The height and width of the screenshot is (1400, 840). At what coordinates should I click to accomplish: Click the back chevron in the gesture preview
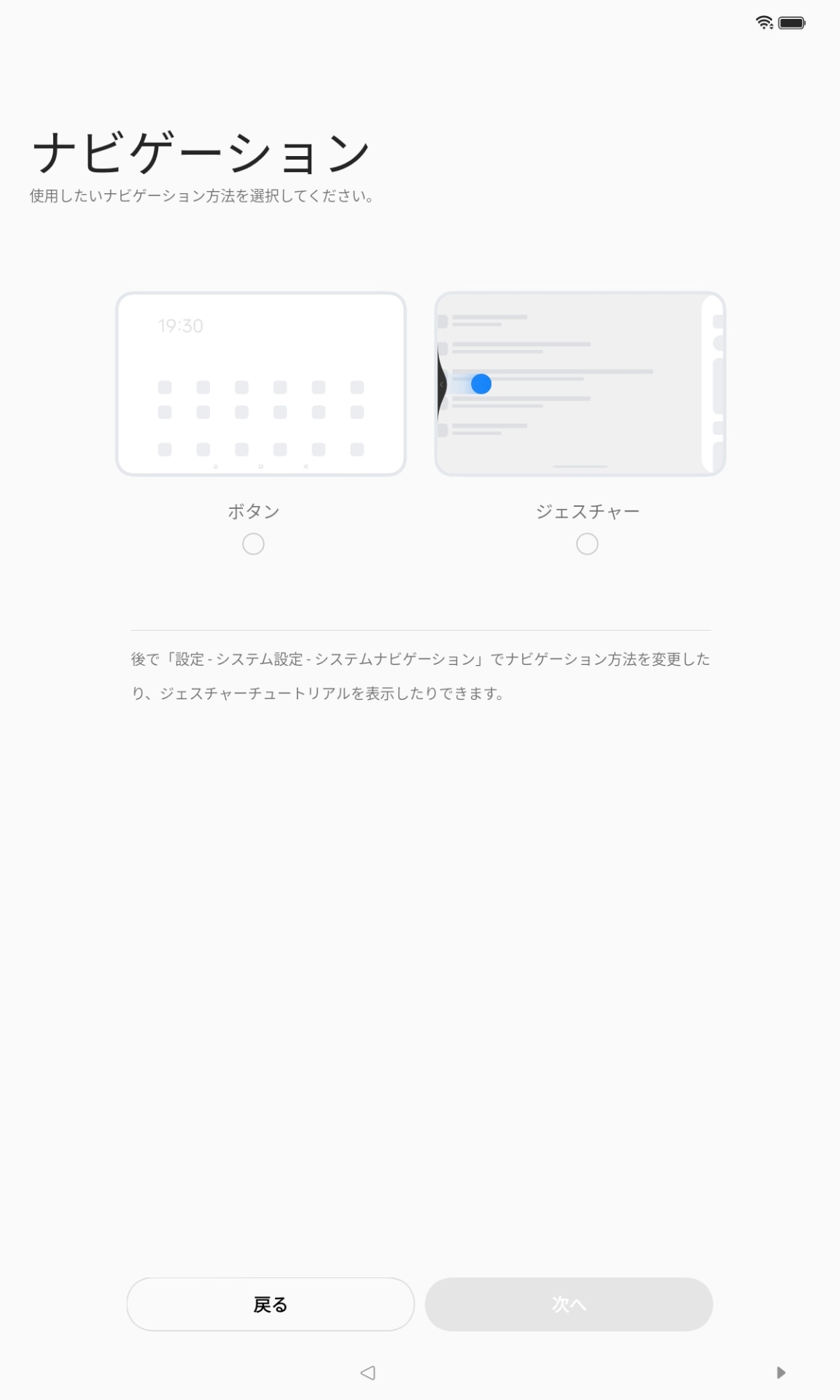(442, 384)
